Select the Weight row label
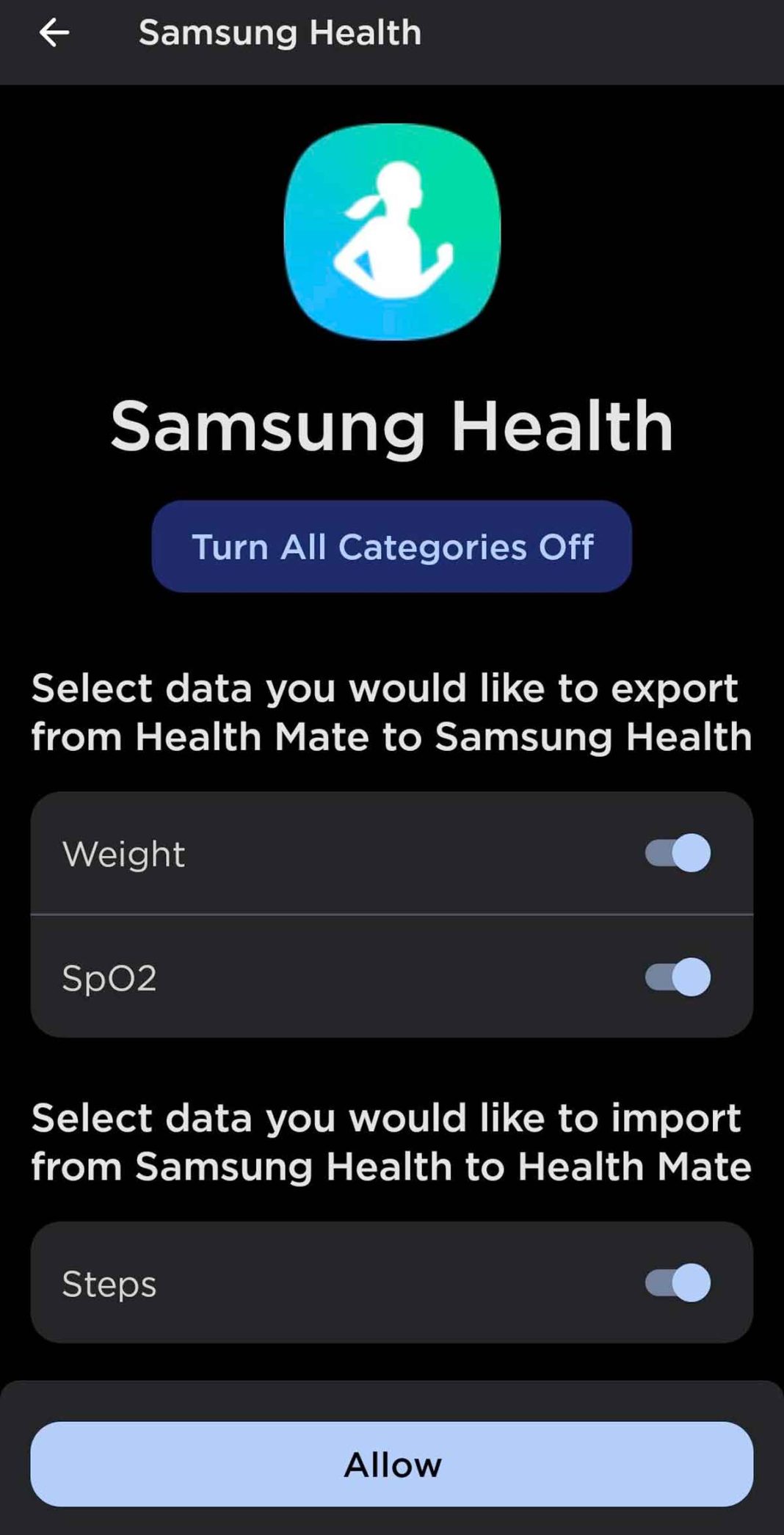784x1535 pixels. pyautogui.click(x=123, y=854)
